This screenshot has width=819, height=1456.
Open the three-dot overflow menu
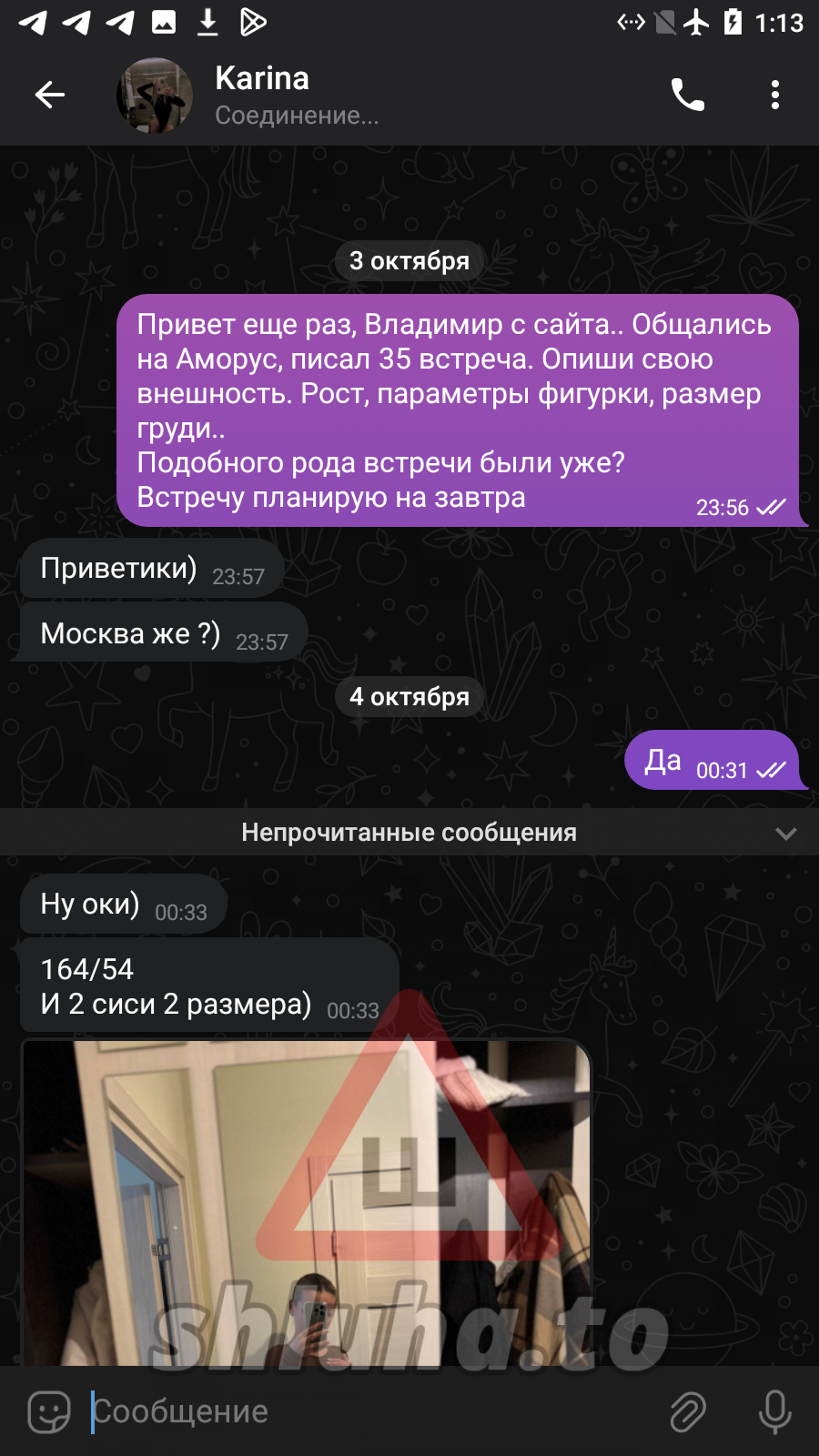pos(774,95)
